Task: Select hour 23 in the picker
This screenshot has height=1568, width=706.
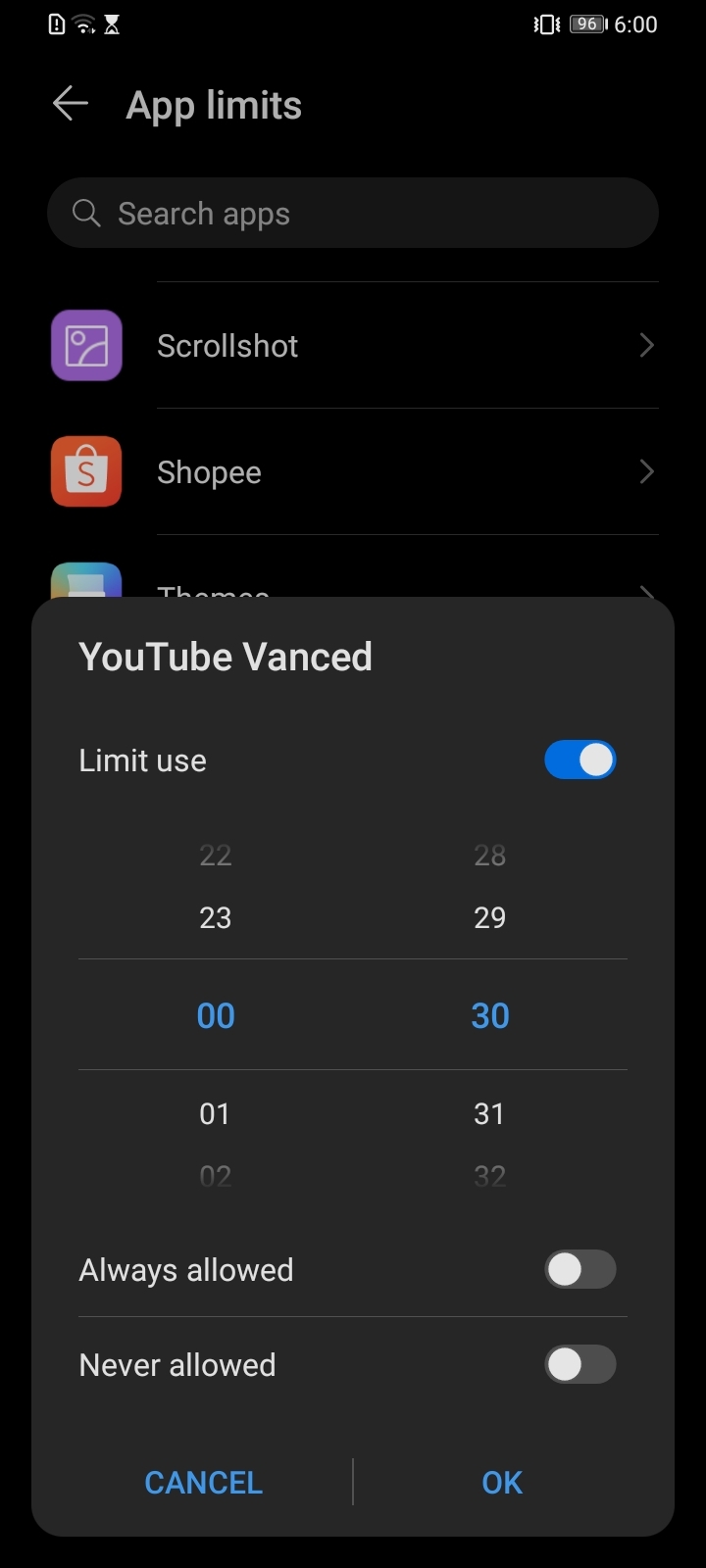Action: tap(216, 917)
